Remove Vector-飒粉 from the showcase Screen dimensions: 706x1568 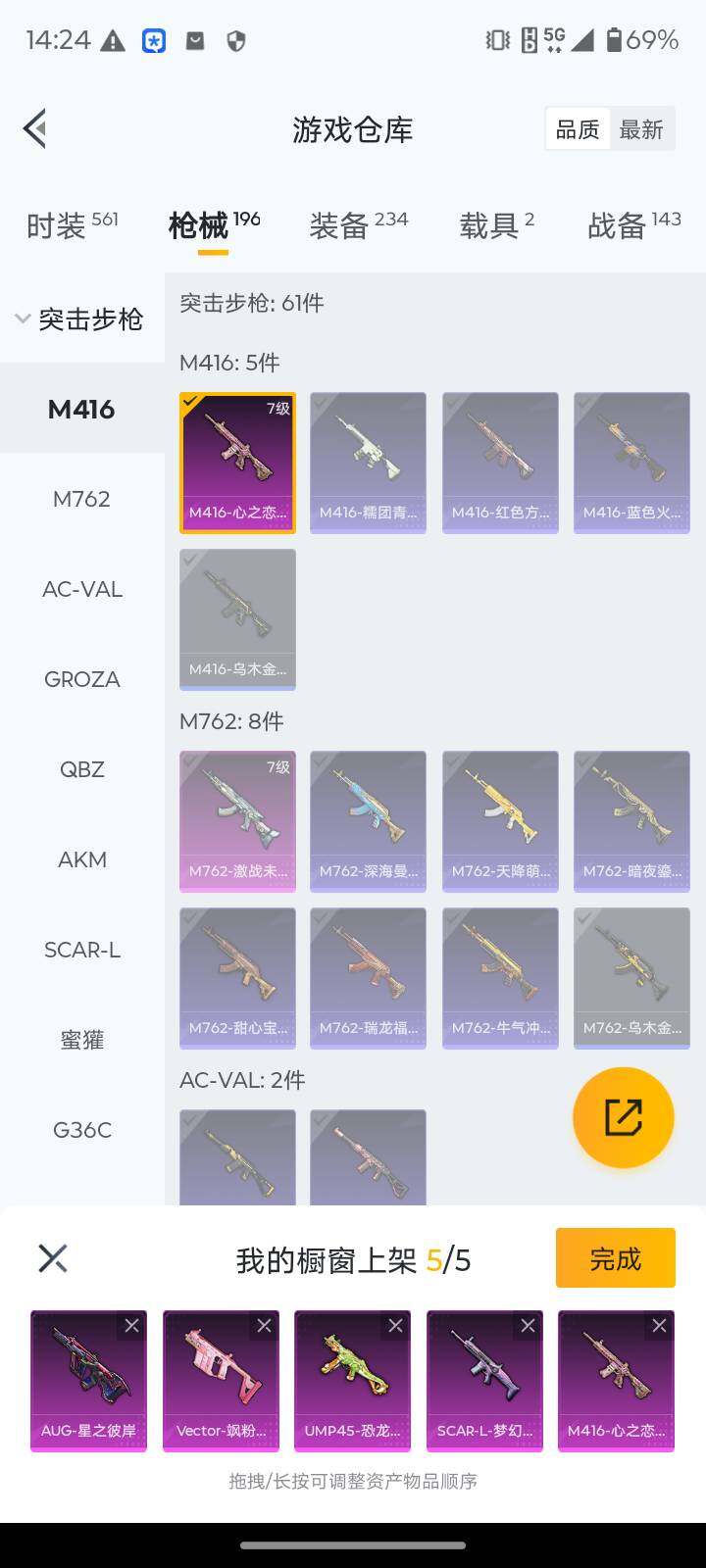coord(264,1326)
